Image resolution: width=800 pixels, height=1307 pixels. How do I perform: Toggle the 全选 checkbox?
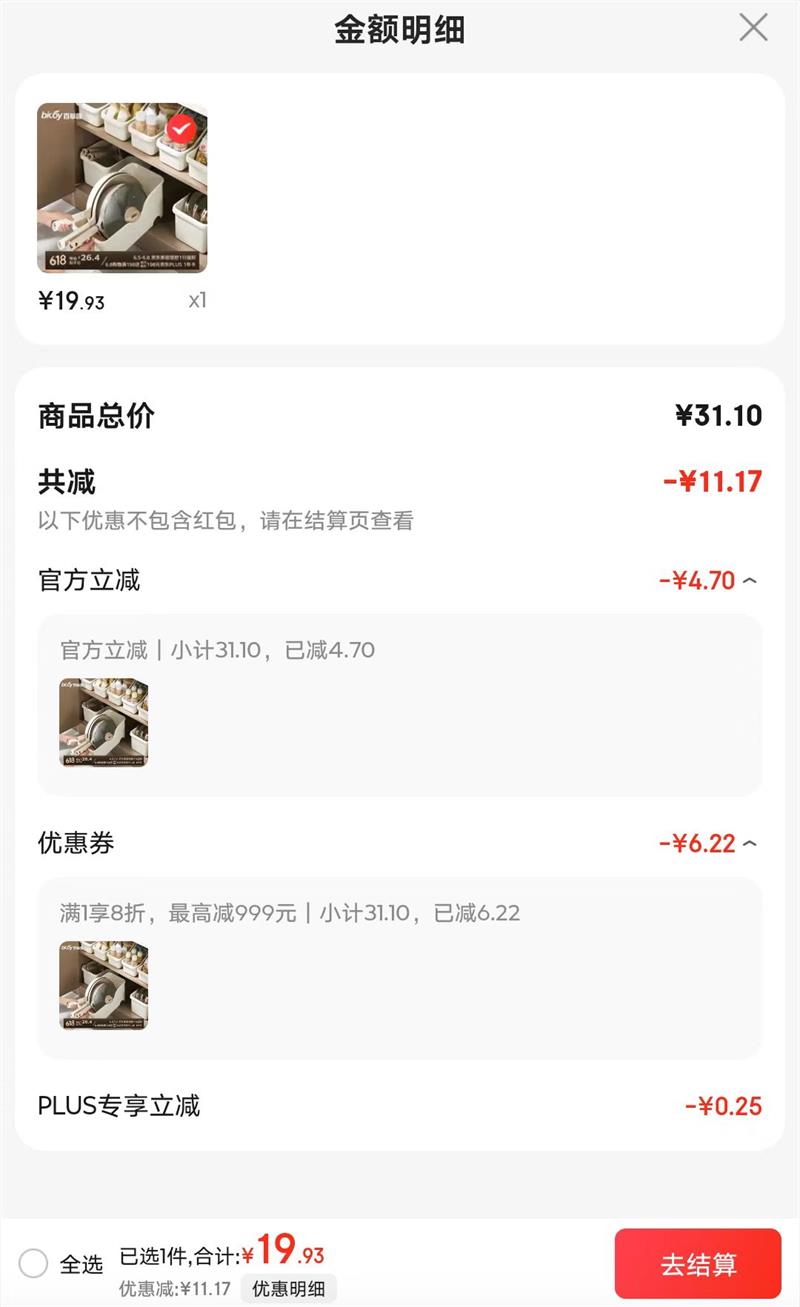point(33,1263)
